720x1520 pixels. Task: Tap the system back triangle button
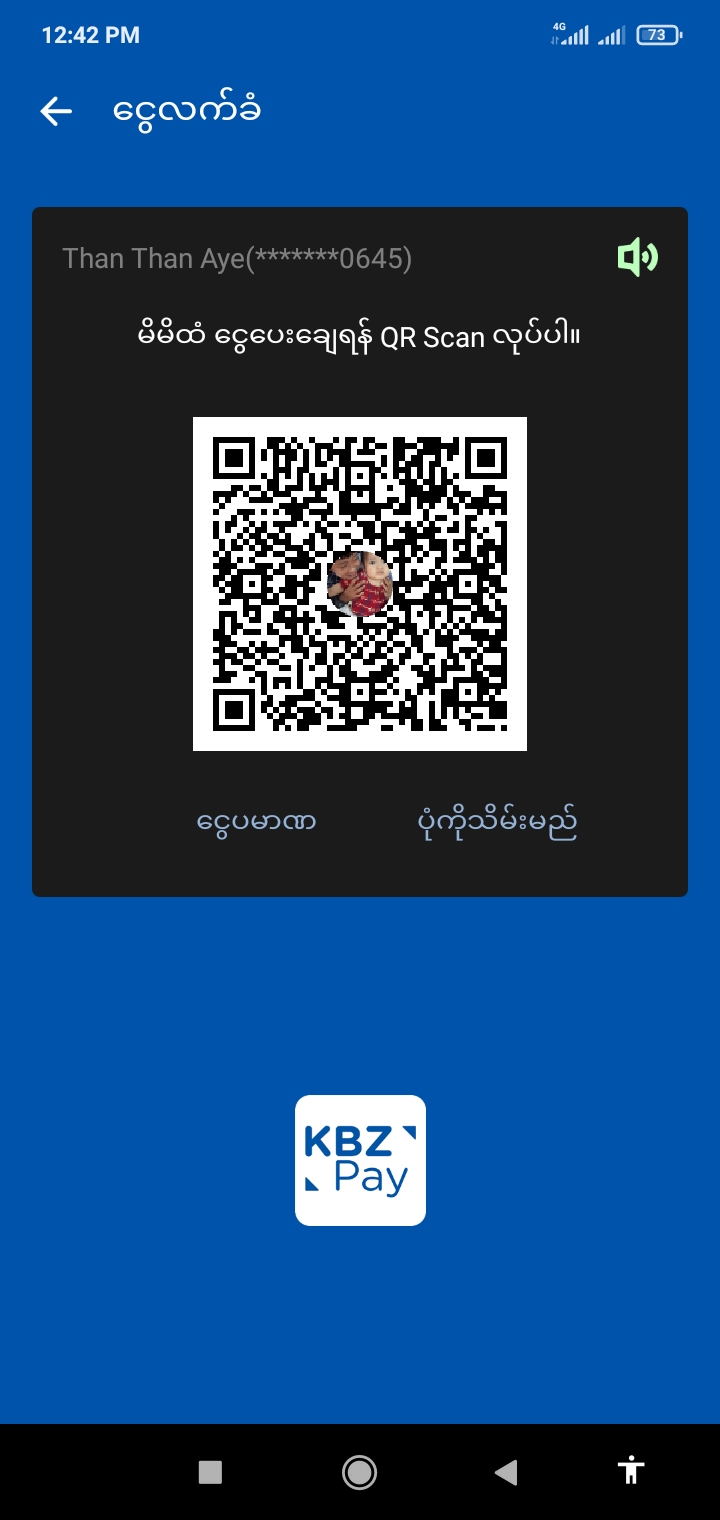tap(506, 1471)
